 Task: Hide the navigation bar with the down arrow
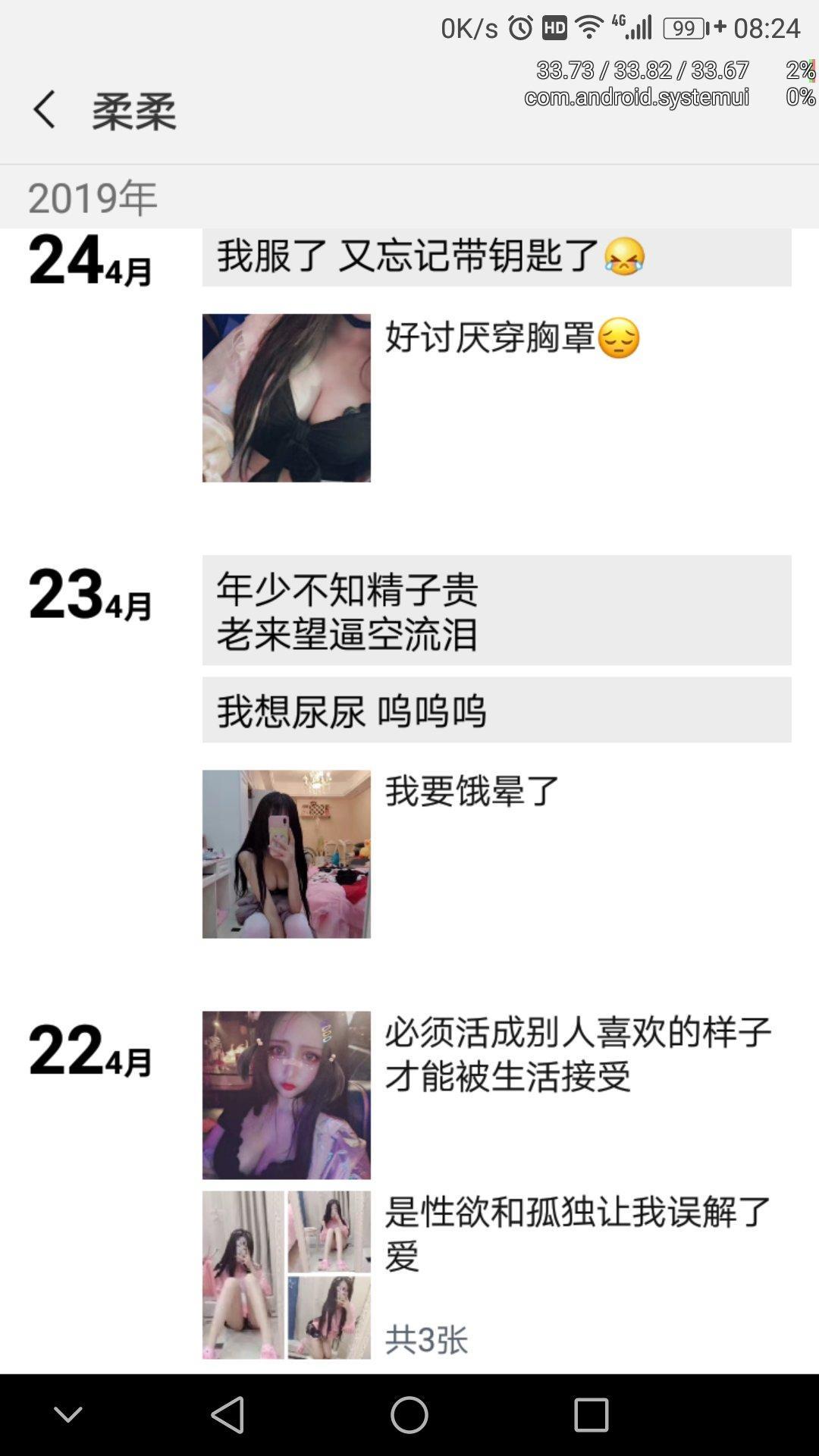click(x=68, y=1415)
